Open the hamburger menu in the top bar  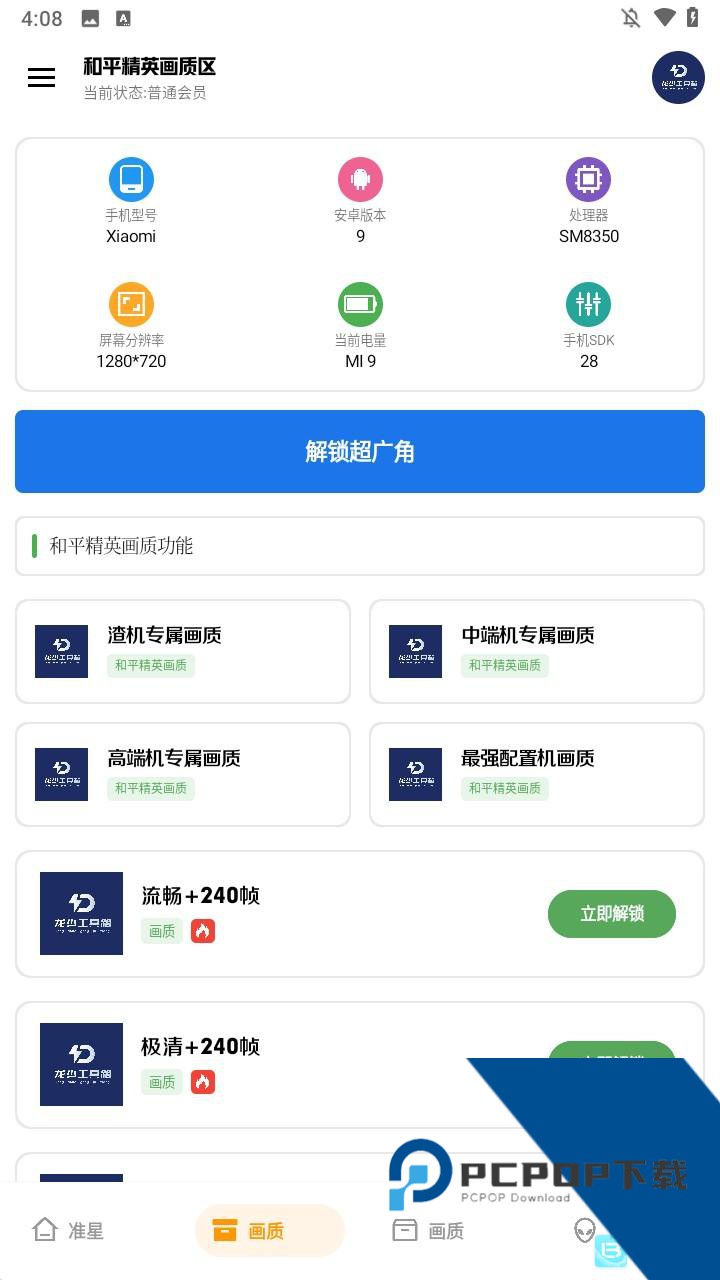[41, 77]
